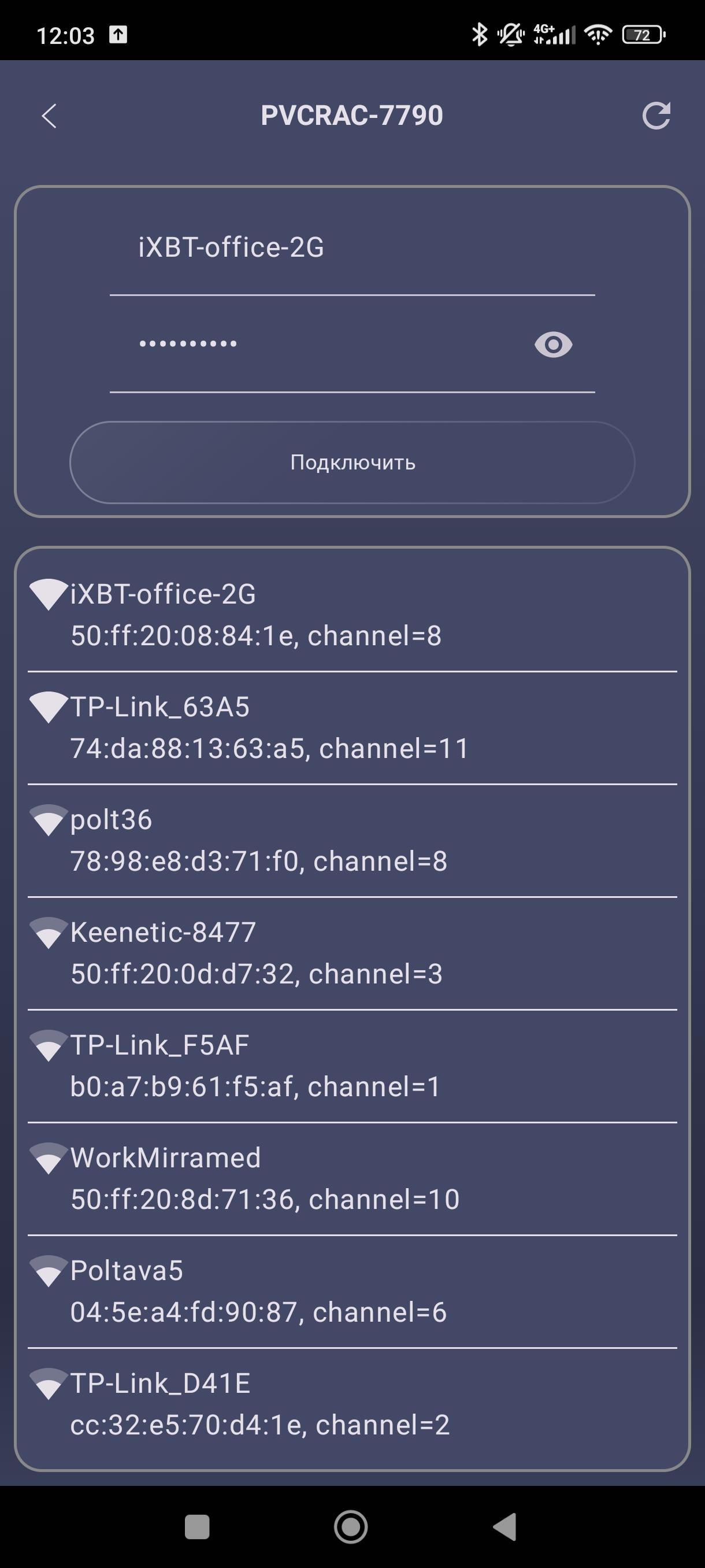Tap the Подключить button
This screenshot has width=705, height=1568.
coord(352,463)
